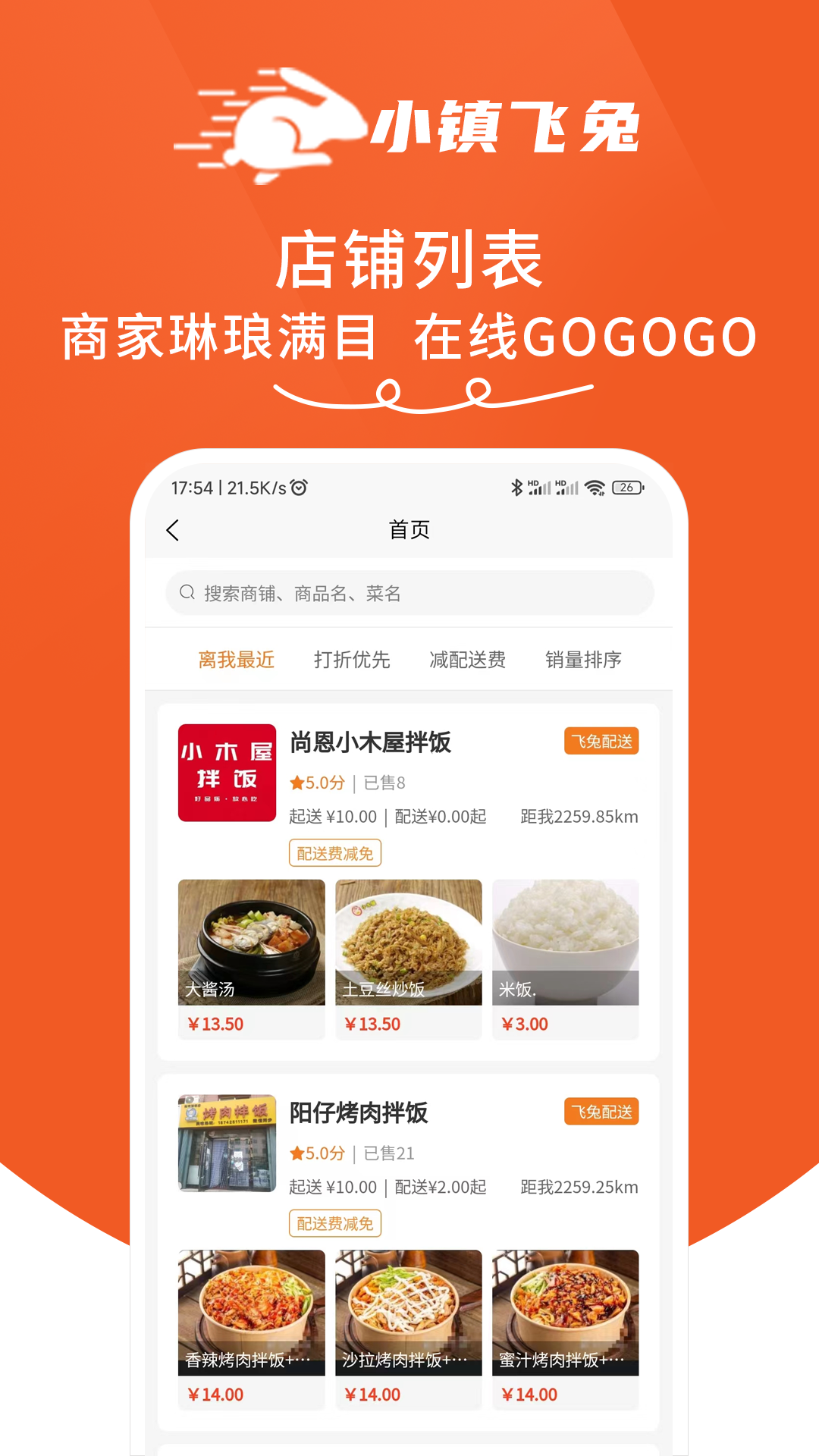Enable 减配送费 filtering
The image size is (819, 1456).
468,660
